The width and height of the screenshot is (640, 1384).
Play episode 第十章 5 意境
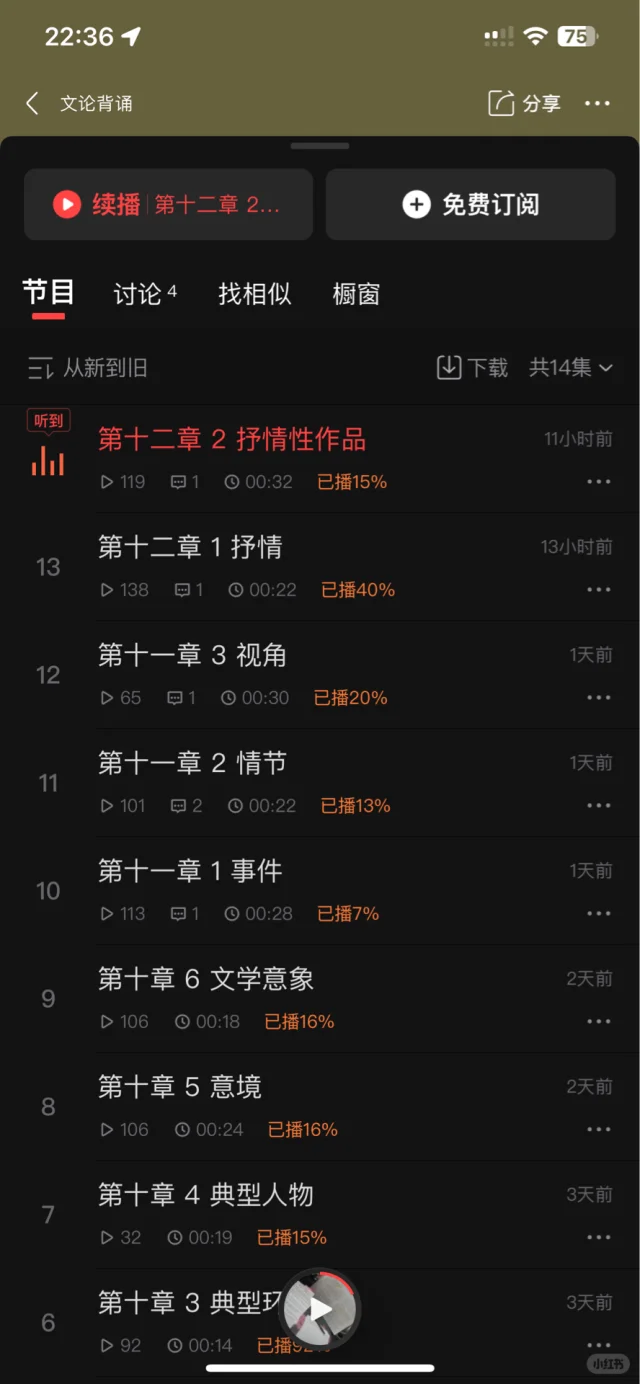coord(180,1087)
